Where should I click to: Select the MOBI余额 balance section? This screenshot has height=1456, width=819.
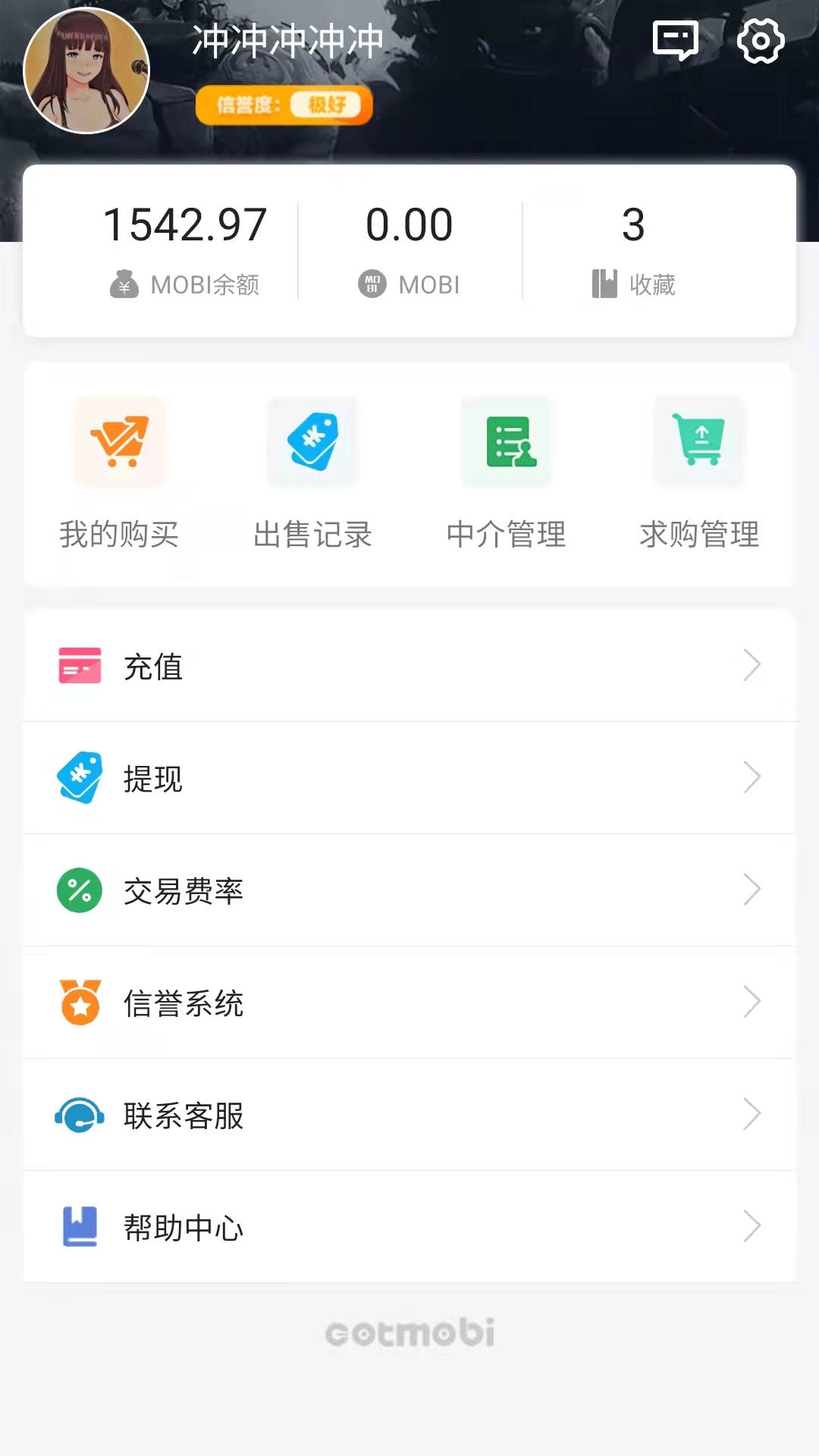click(x=185, y=250)
